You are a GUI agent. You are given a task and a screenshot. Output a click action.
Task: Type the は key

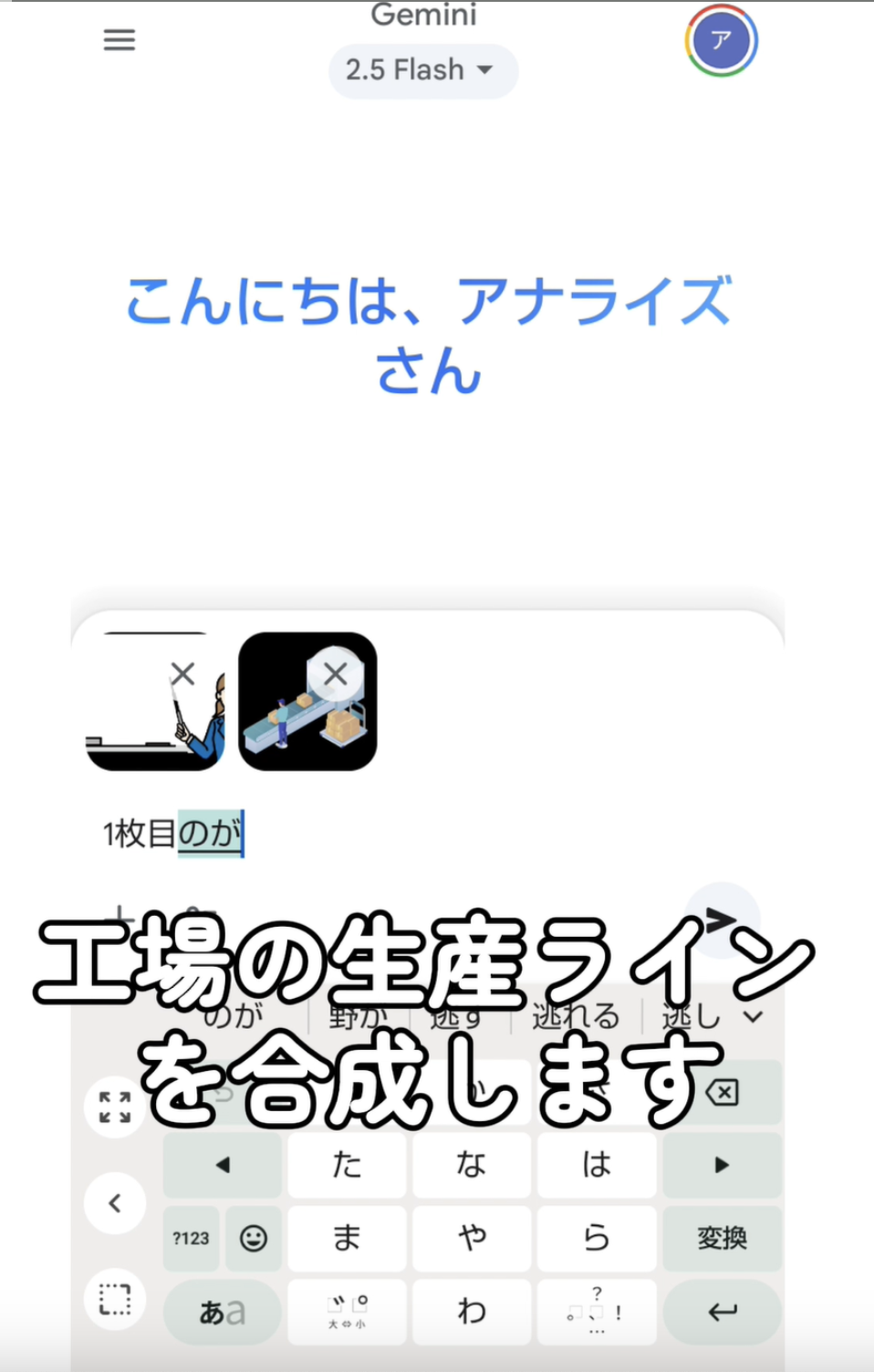[x=597, y=1165]
